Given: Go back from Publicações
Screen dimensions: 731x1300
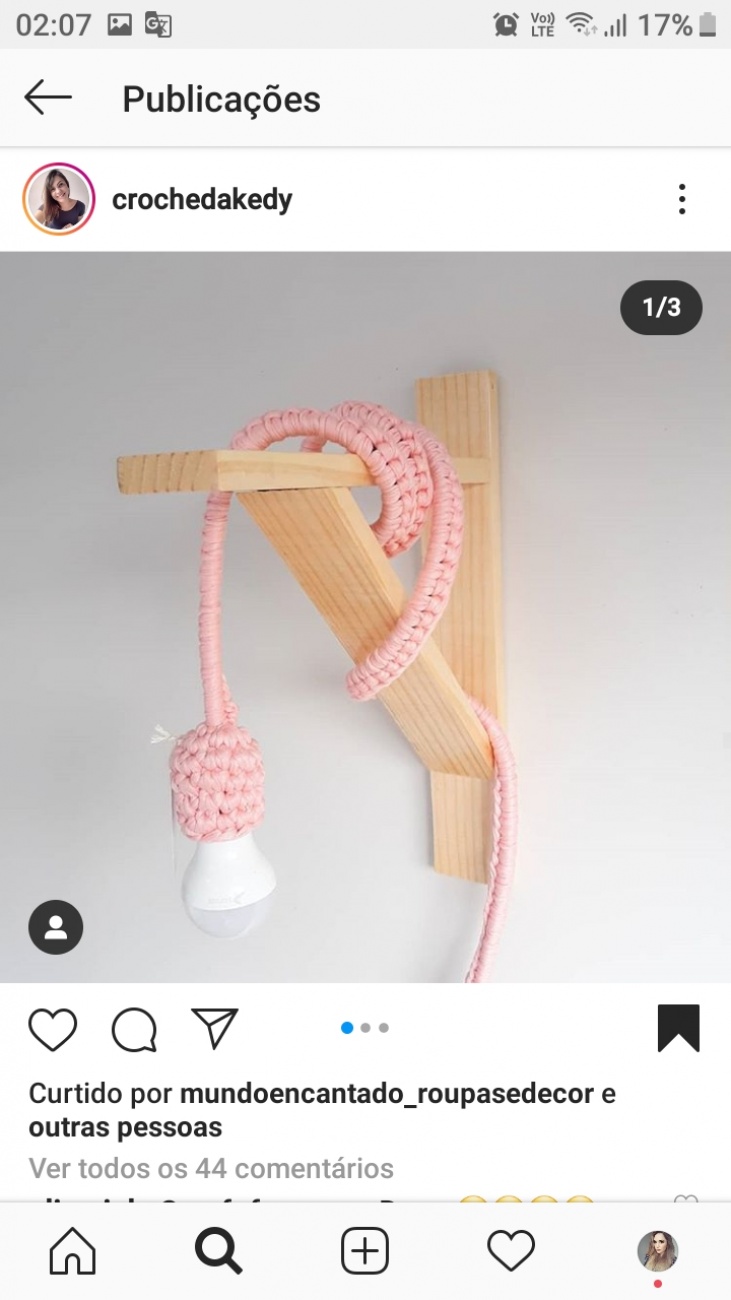Looking at the screenshot, I should pyautogui.click(x=48, y=98).
